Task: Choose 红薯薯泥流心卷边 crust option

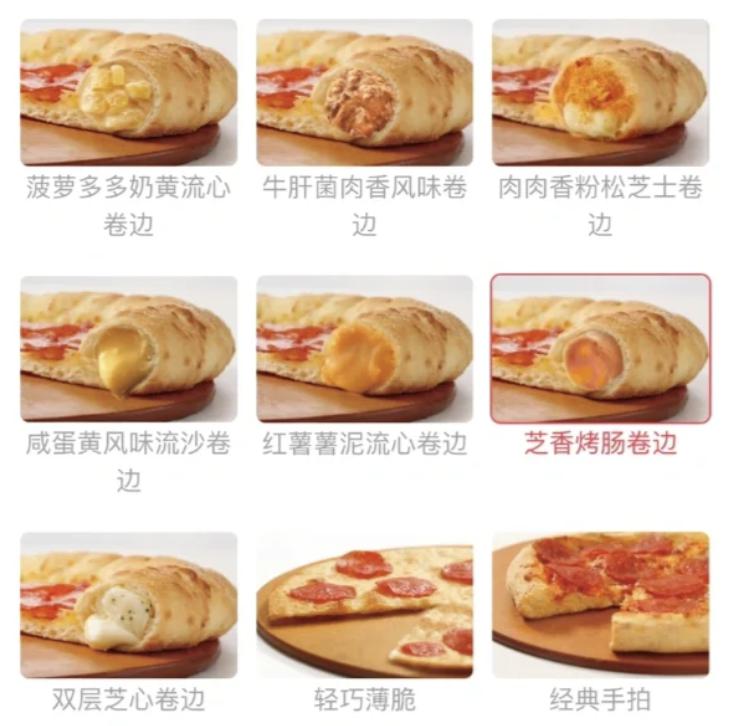Action: pos(365,349)
